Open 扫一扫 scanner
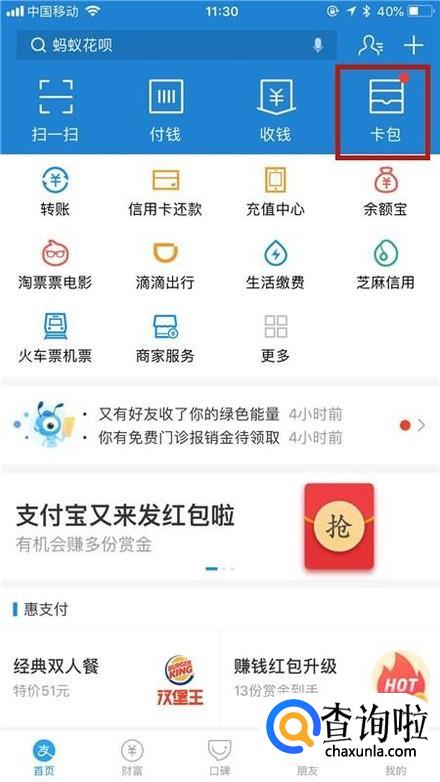The height and width of the screenshot is (782, 440). pyautogui.click(x=55, y=110)
